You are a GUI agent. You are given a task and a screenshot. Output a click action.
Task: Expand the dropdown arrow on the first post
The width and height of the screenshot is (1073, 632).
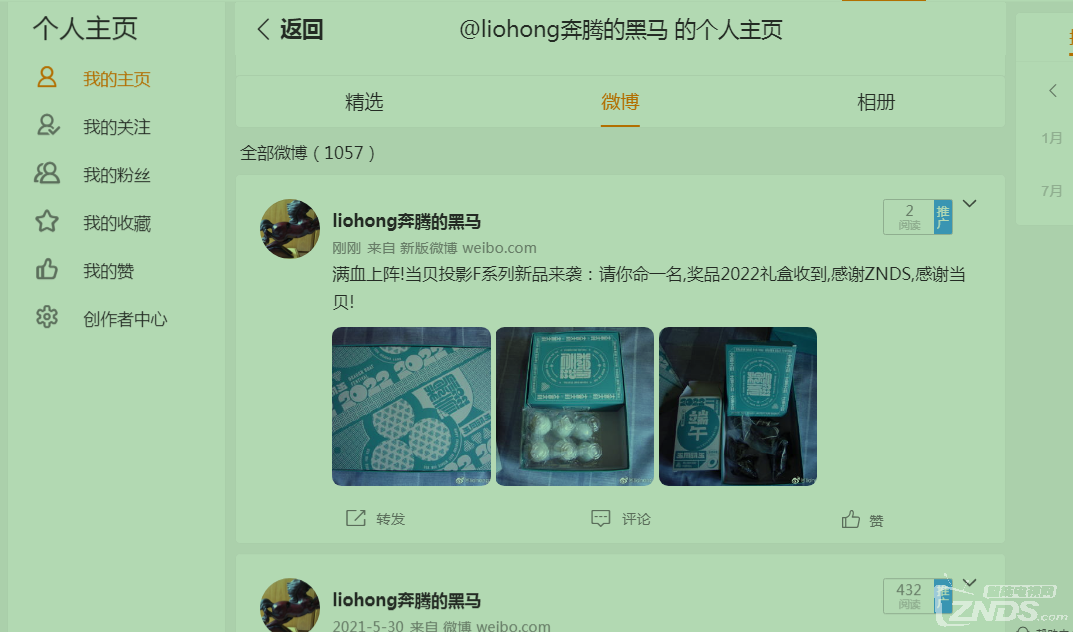click(969, 204)
